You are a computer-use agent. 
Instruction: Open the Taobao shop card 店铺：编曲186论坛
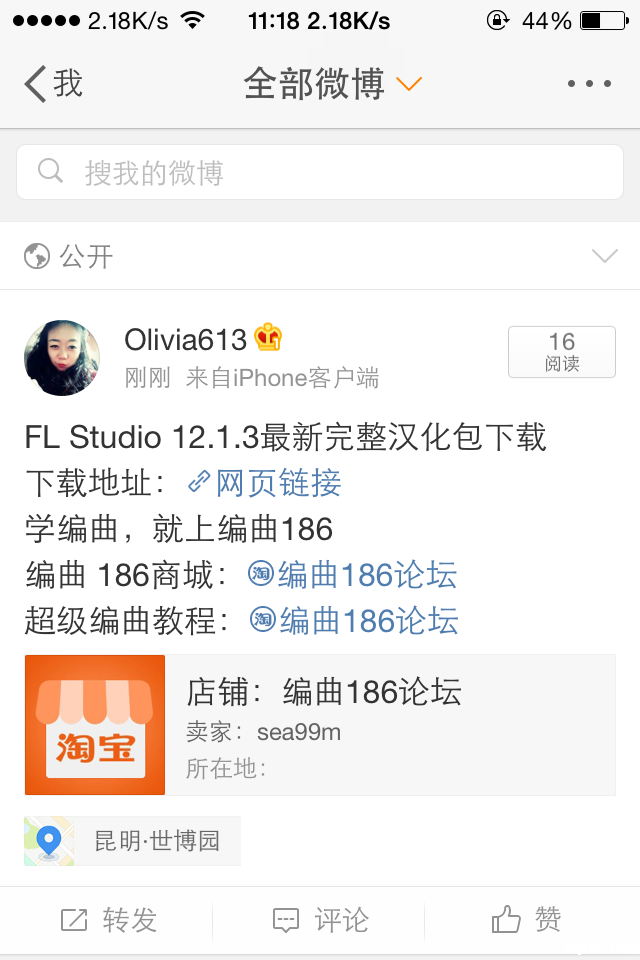[x=320, y=725]
